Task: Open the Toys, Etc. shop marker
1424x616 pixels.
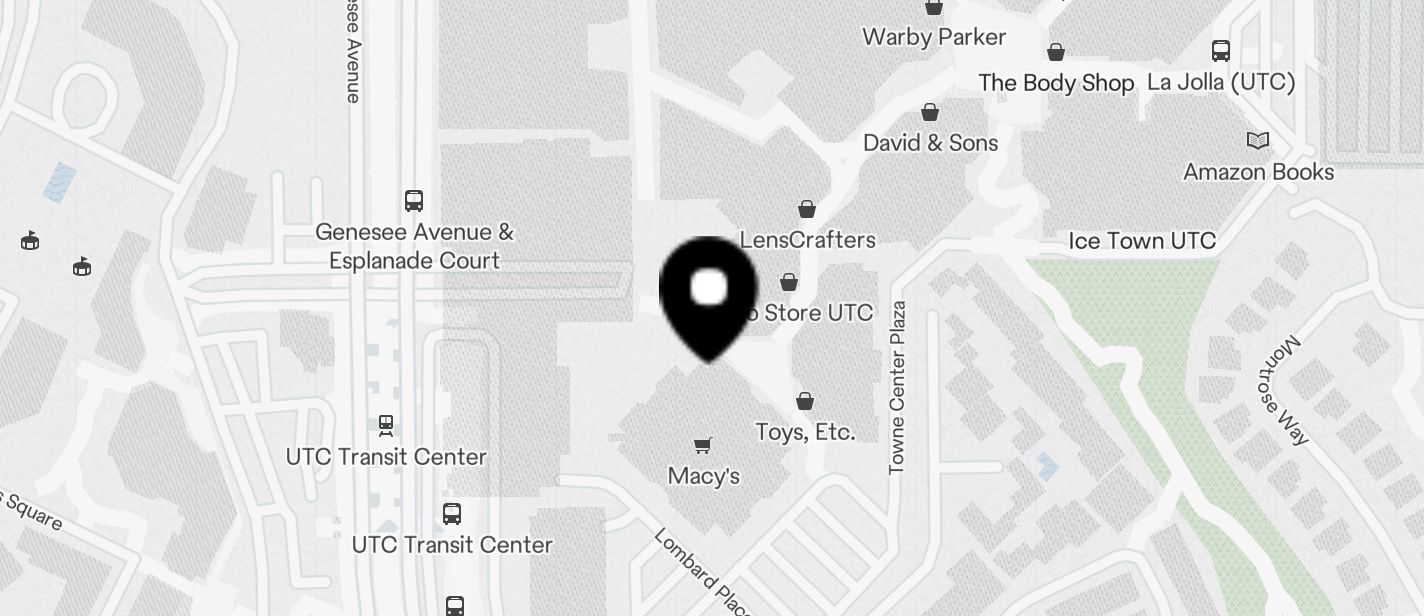Action: tap(805, 401)
